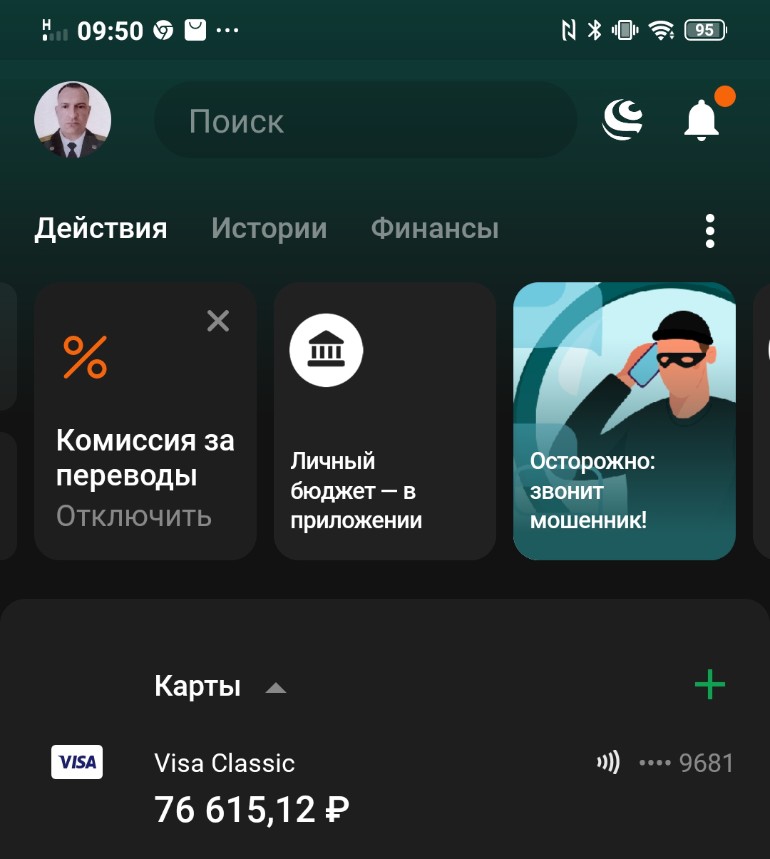Add a new card with green plus icon
This screenshot has height=859, width=770.
[x=709, y=684]
